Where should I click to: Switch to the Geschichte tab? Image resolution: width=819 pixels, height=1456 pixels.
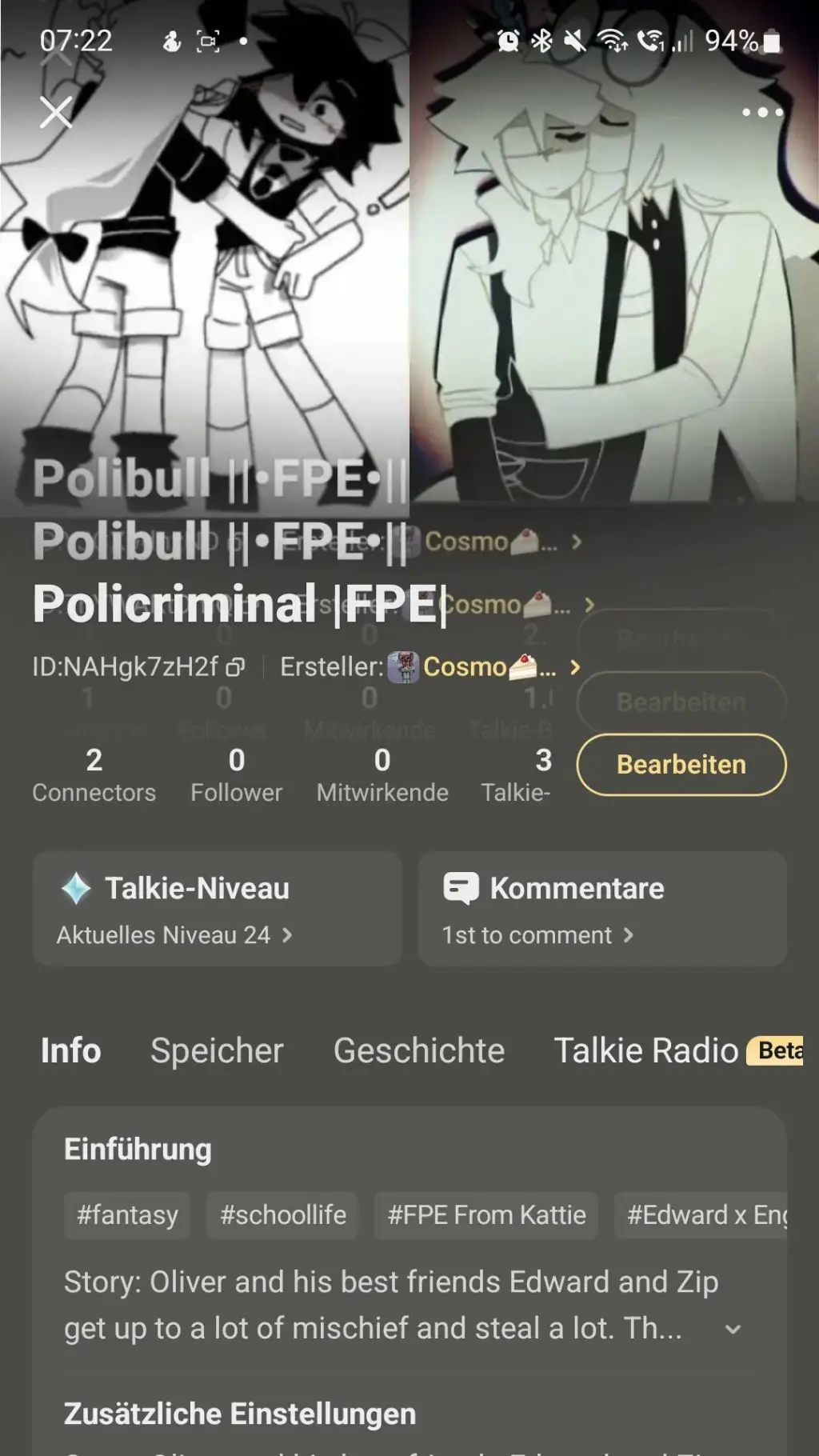point(418,1050)
